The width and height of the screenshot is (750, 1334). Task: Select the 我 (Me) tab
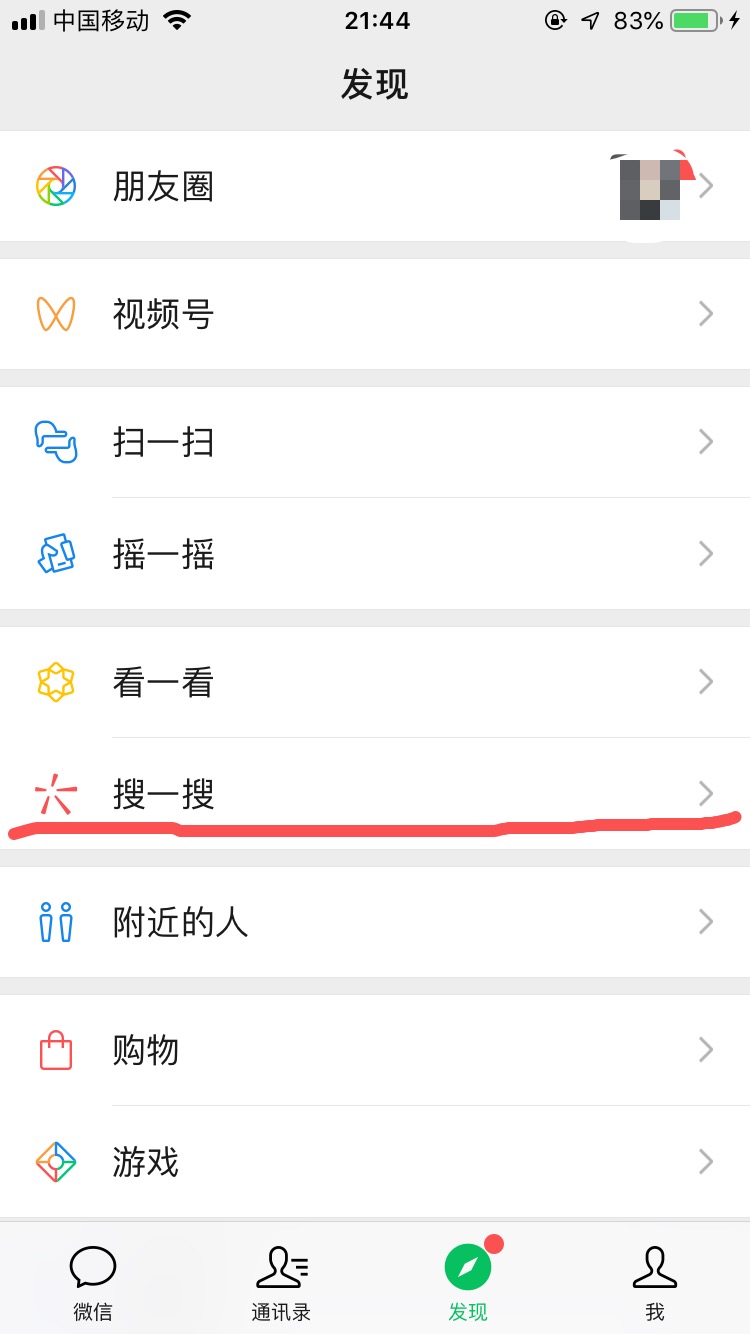pos(655,1283)
